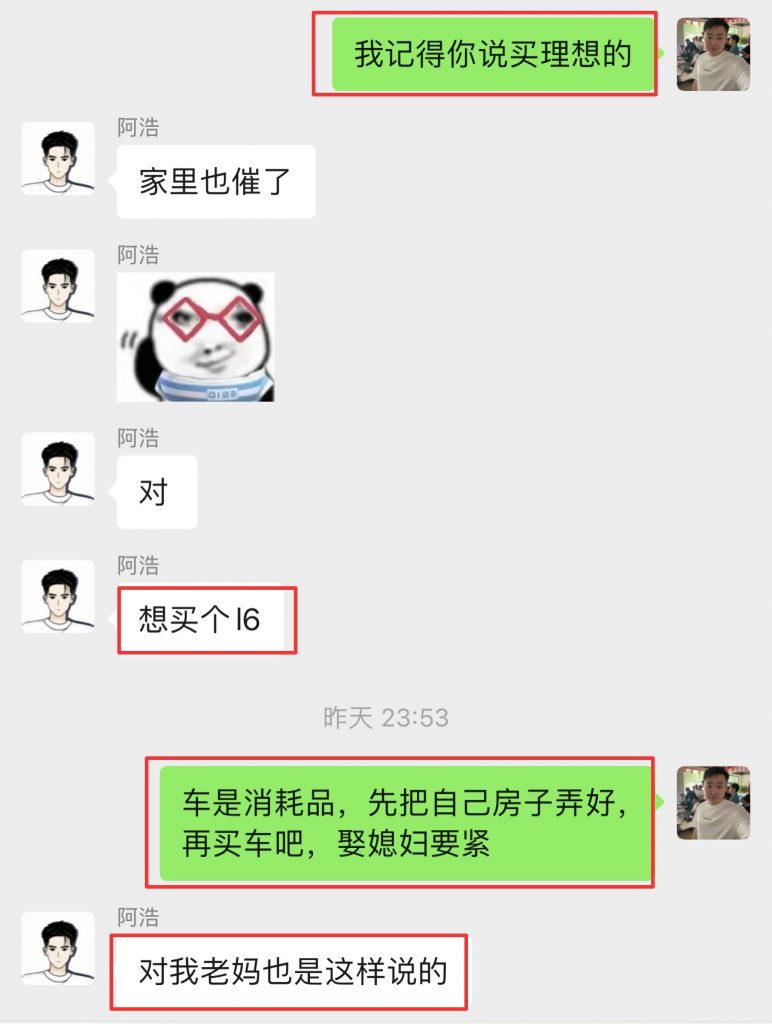The height and width of the screenshot is (1024, 772).
Task: Click the timestamp 昨天 23:53
Action: 385,717
